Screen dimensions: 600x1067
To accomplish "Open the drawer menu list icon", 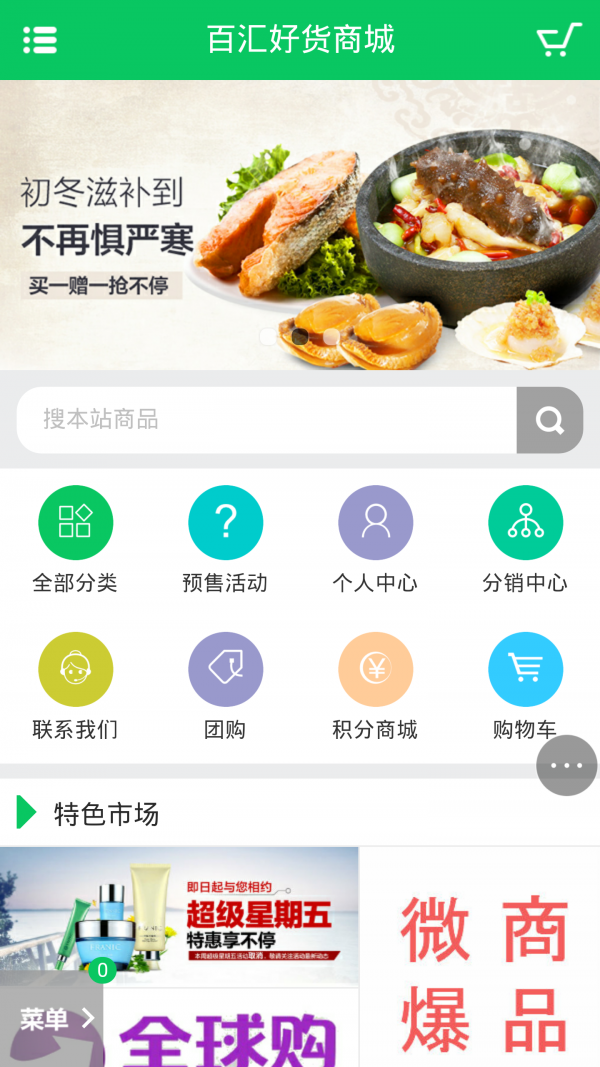I will tap(40, 40).
